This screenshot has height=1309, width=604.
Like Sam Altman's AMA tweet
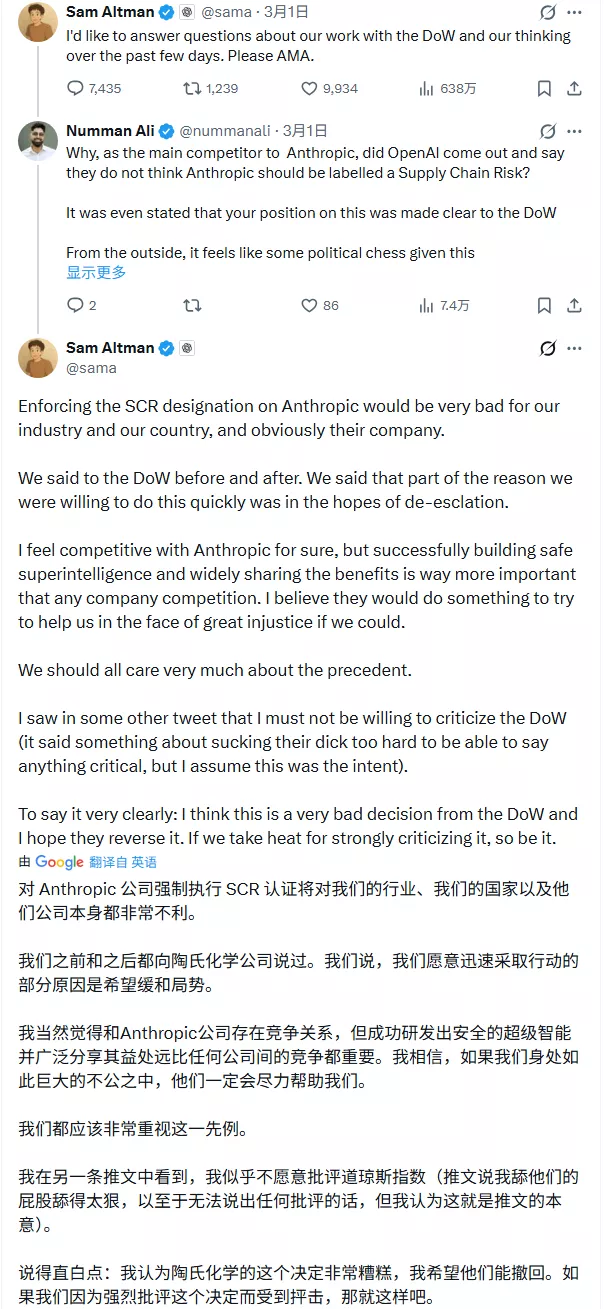pos(309,88)
